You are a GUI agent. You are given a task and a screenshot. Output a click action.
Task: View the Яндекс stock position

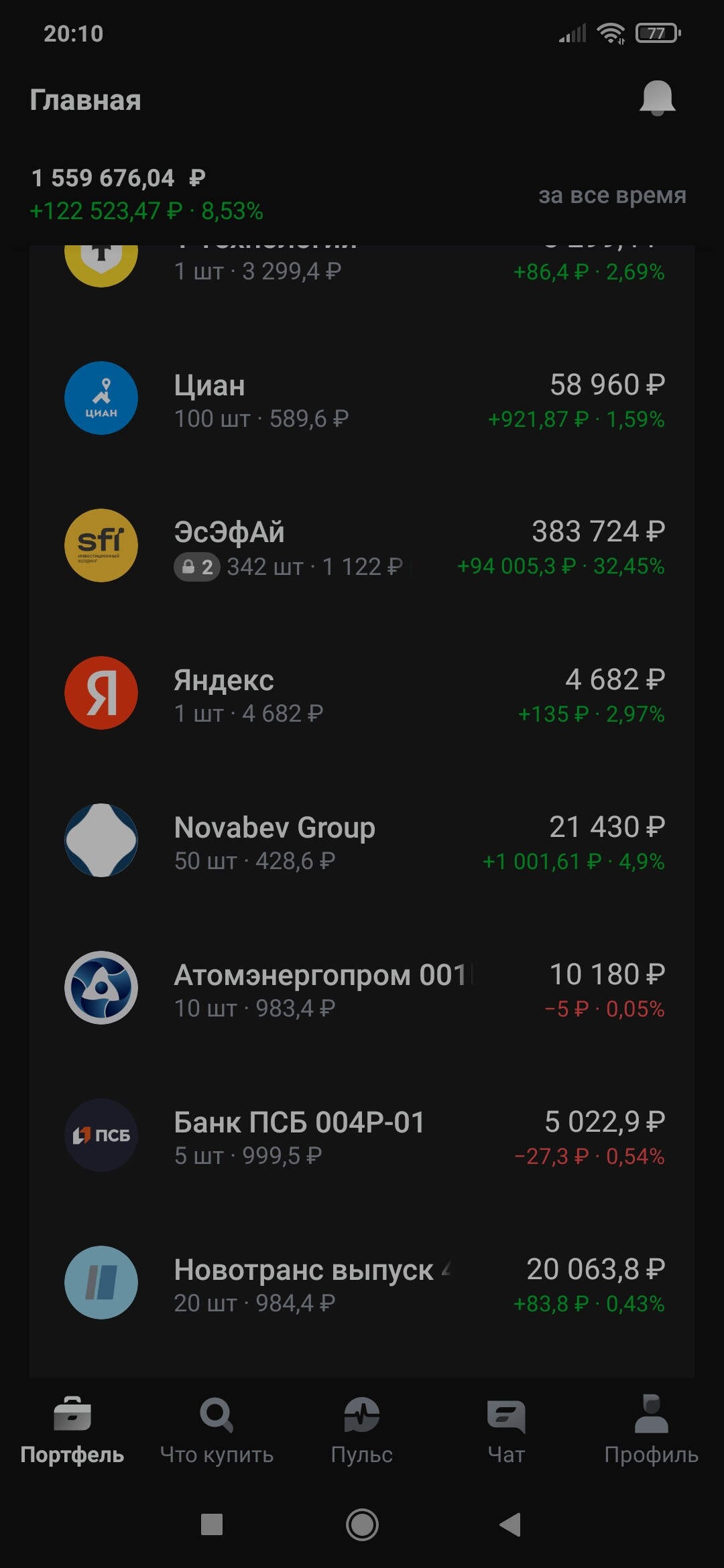click(362, 694)
